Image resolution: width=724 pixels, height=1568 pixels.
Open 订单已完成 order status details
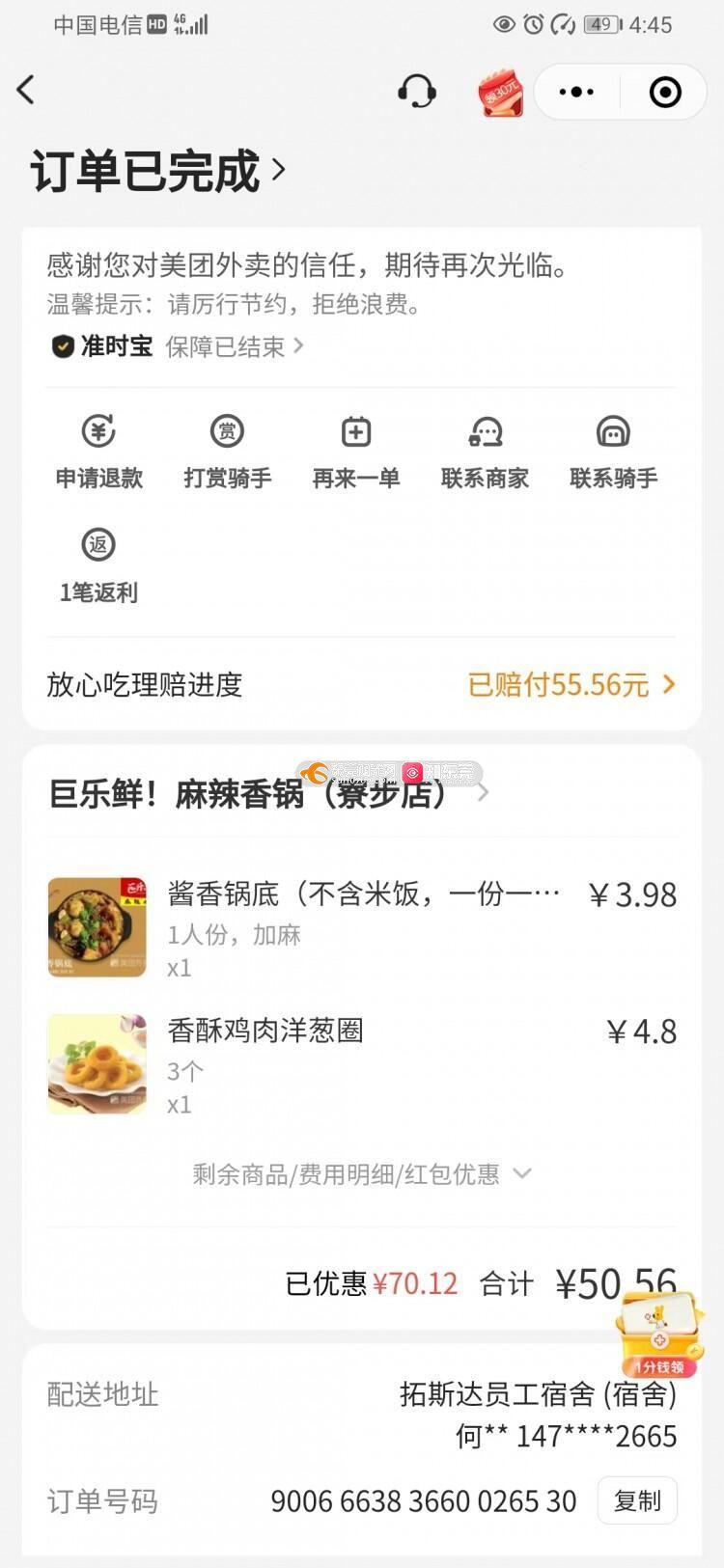[159, 171]
